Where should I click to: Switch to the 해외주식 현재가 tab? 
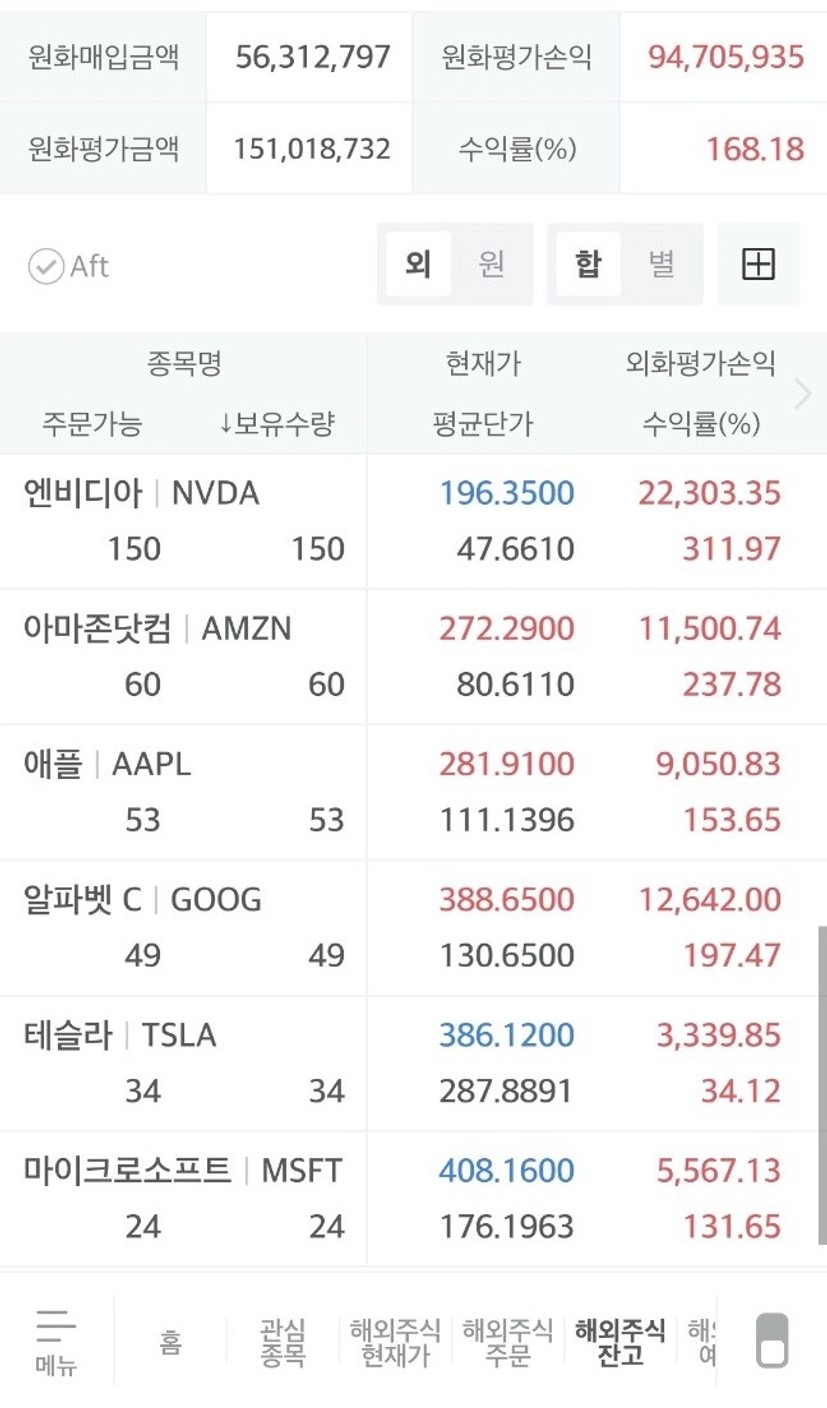coord(395,1342)
